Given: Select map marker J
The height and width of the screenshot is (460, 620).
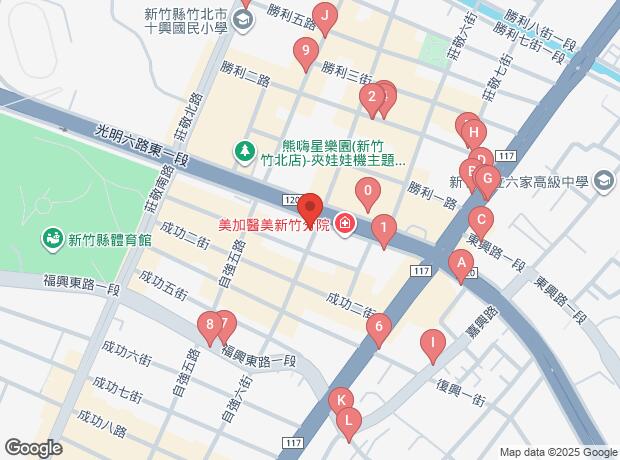Looking at the screenshot, I should [x=325, y=17].
